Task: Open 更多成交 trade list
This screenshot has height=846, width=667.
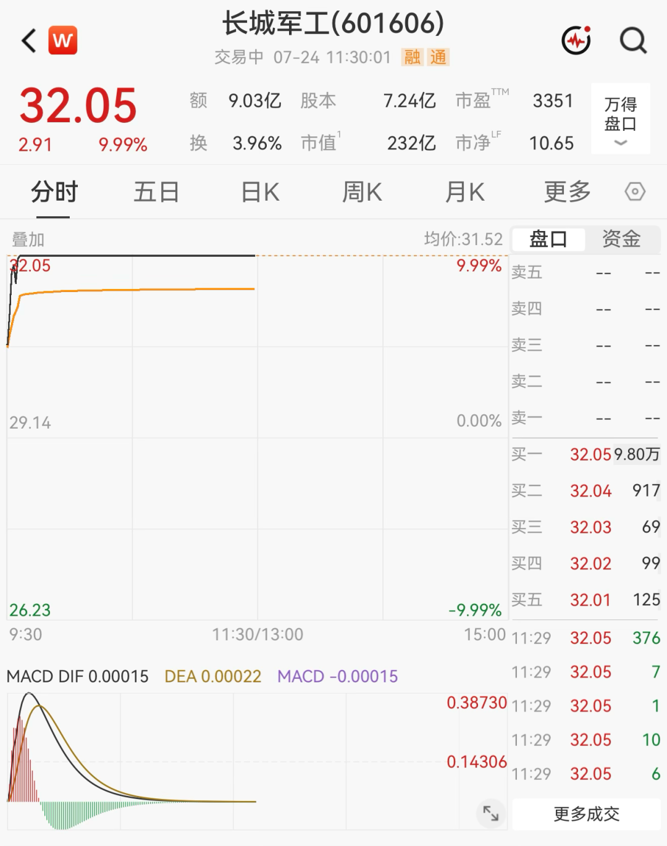Action: point(587,814)
